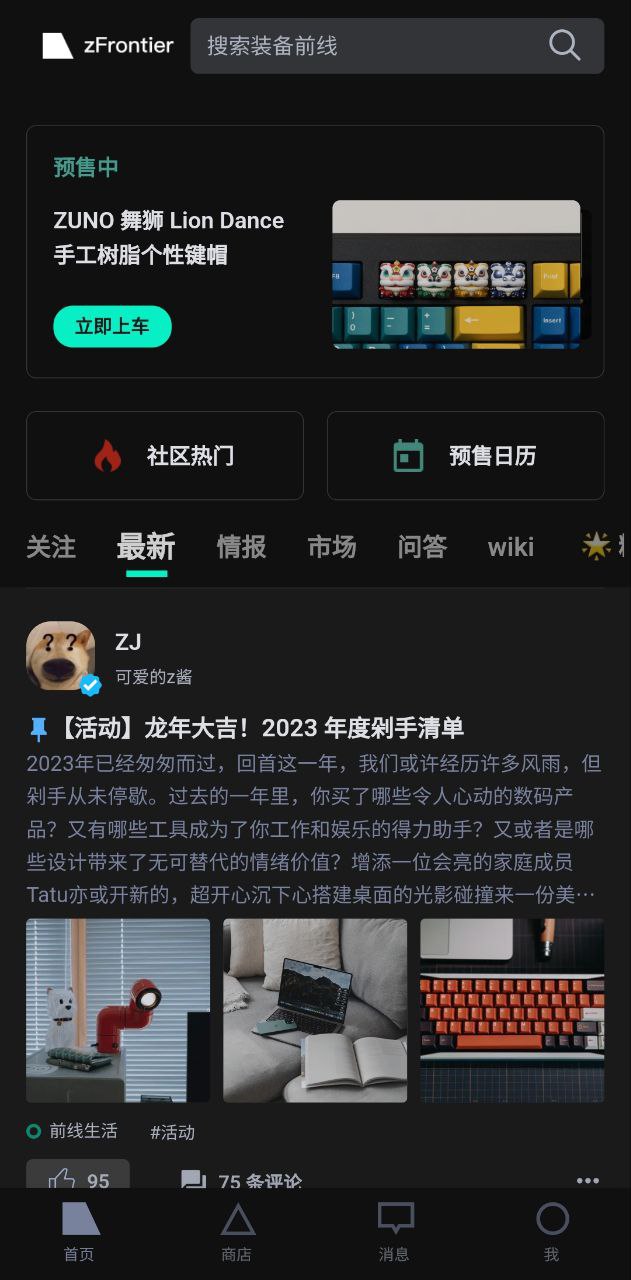Screen dimensions: 631x1280
Task: Open 预售日历 presale calendar
Action: pyautogui.click(x=466, y=456)
